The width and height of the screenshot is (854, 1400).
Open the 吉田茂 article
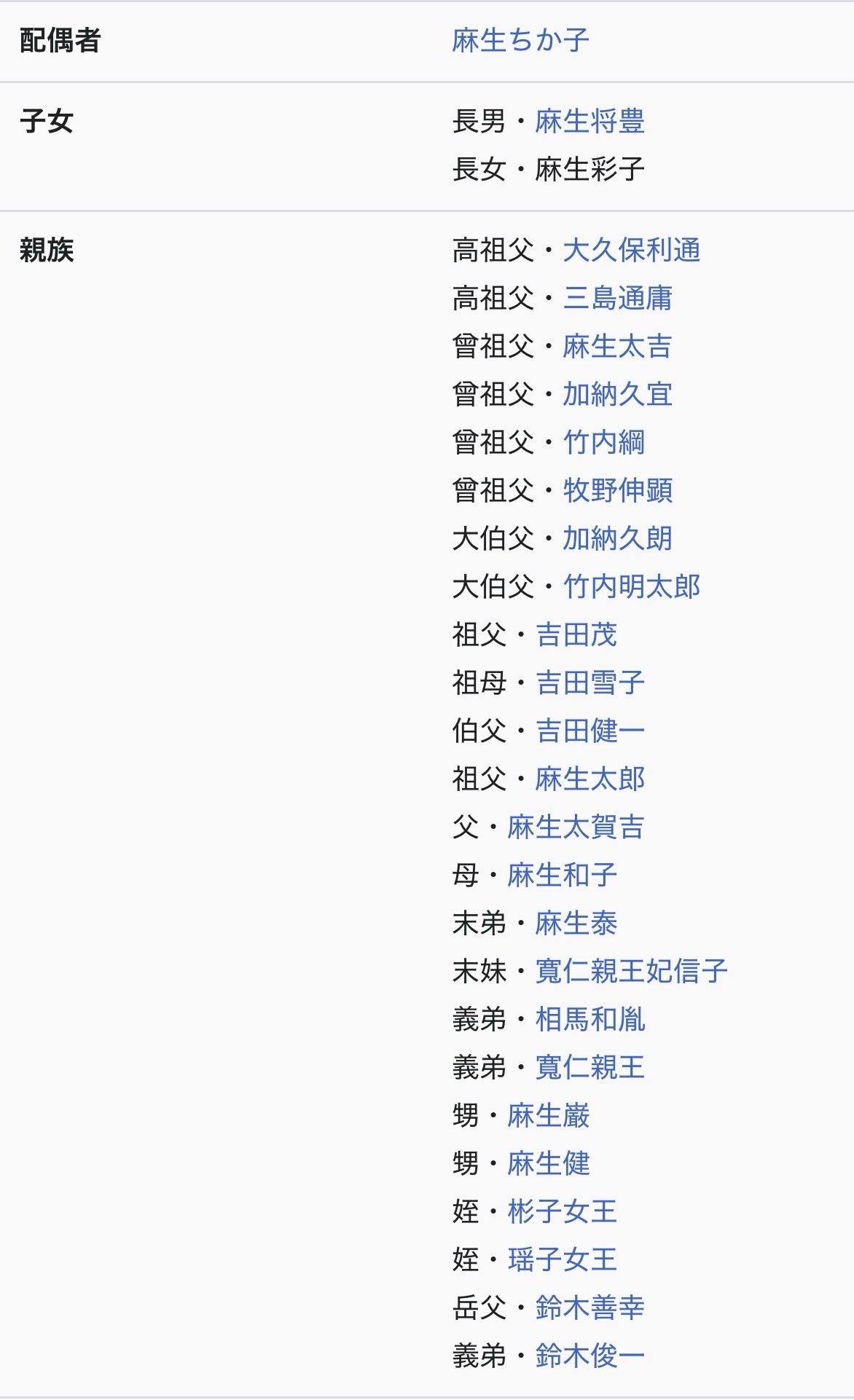[x=576, y=634]
